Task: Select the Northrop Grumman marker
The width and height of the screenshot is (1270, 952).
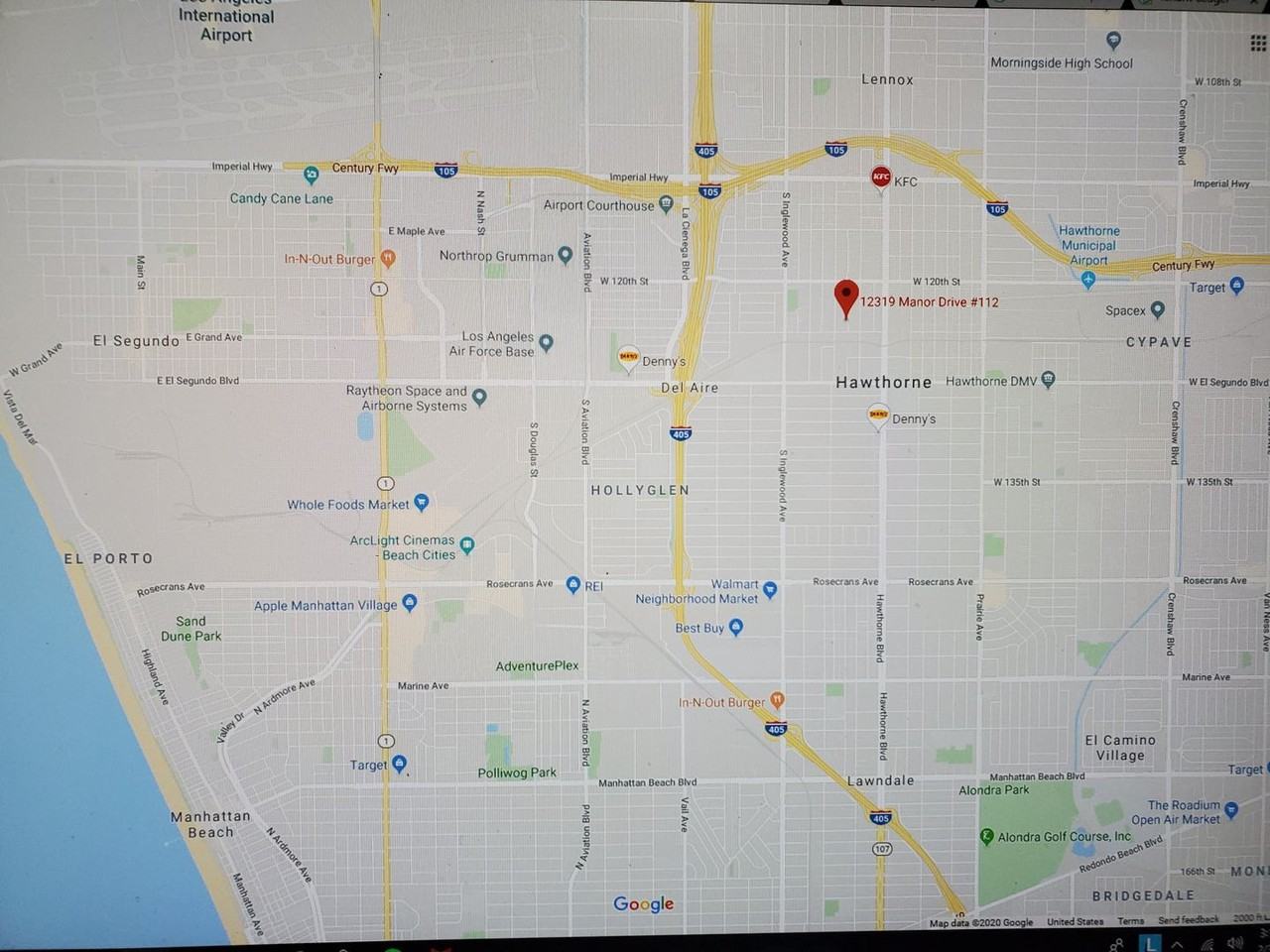Action: 566,255
